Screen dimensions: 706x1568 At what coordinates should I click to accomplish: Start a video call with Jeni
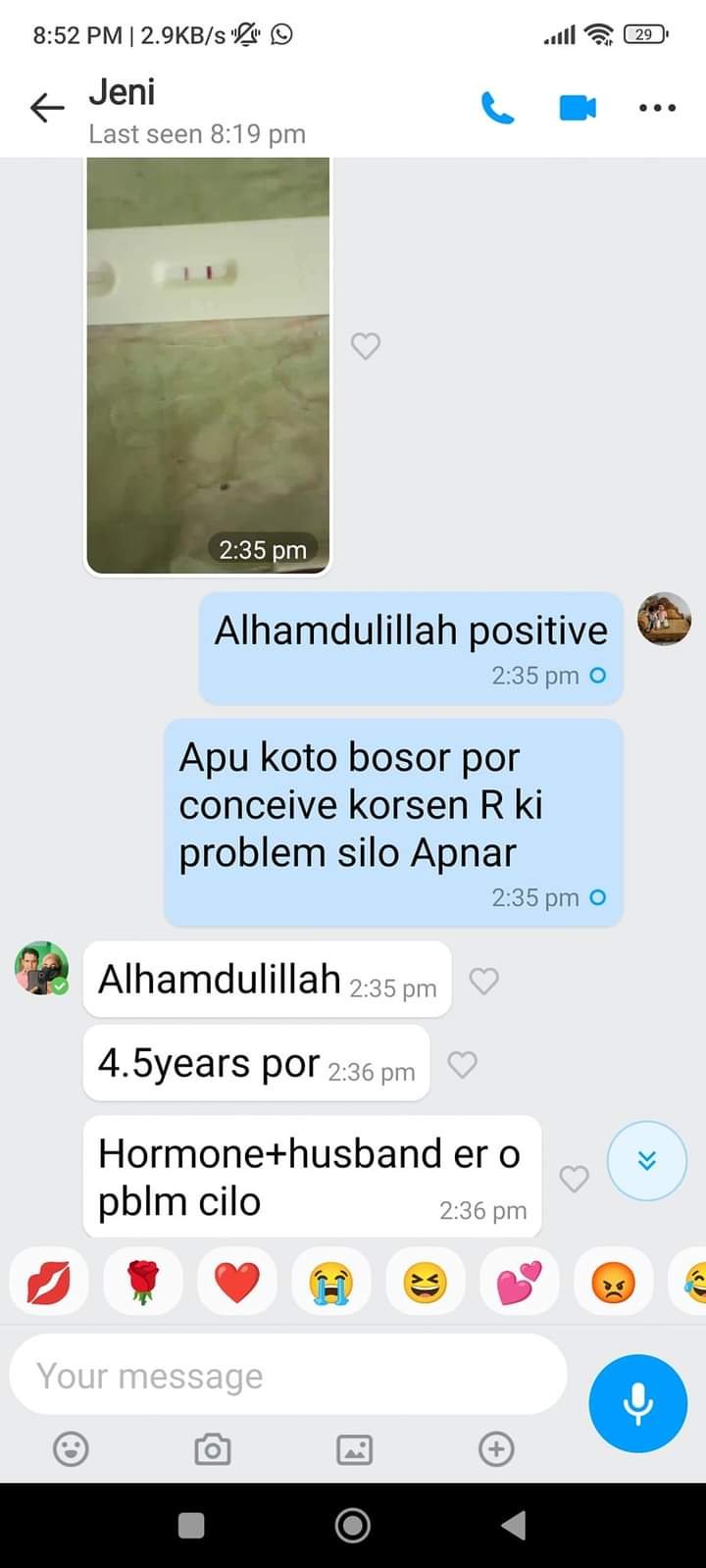[577, 107]
